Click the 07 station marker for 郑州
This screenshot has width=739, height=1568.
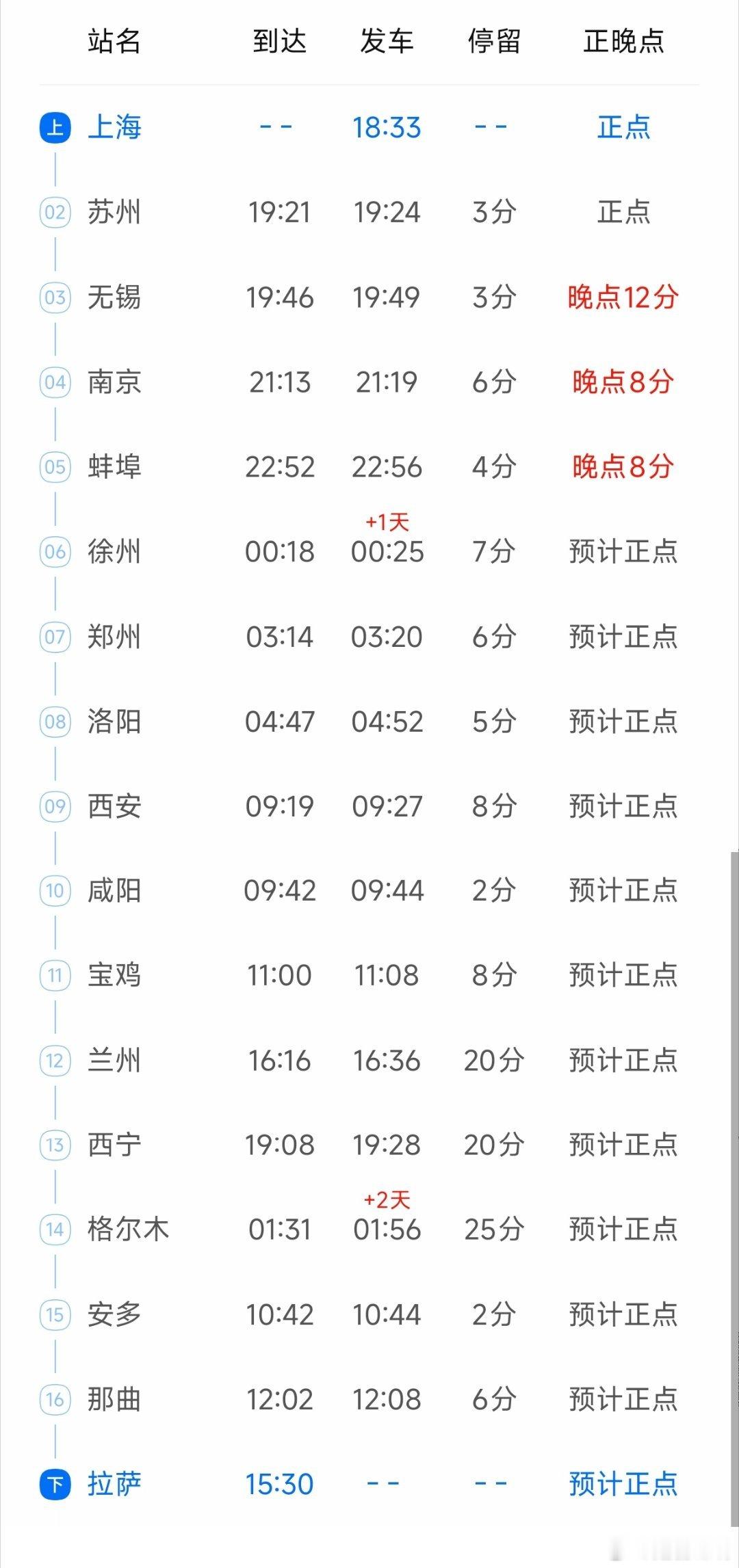pos(55,637)
